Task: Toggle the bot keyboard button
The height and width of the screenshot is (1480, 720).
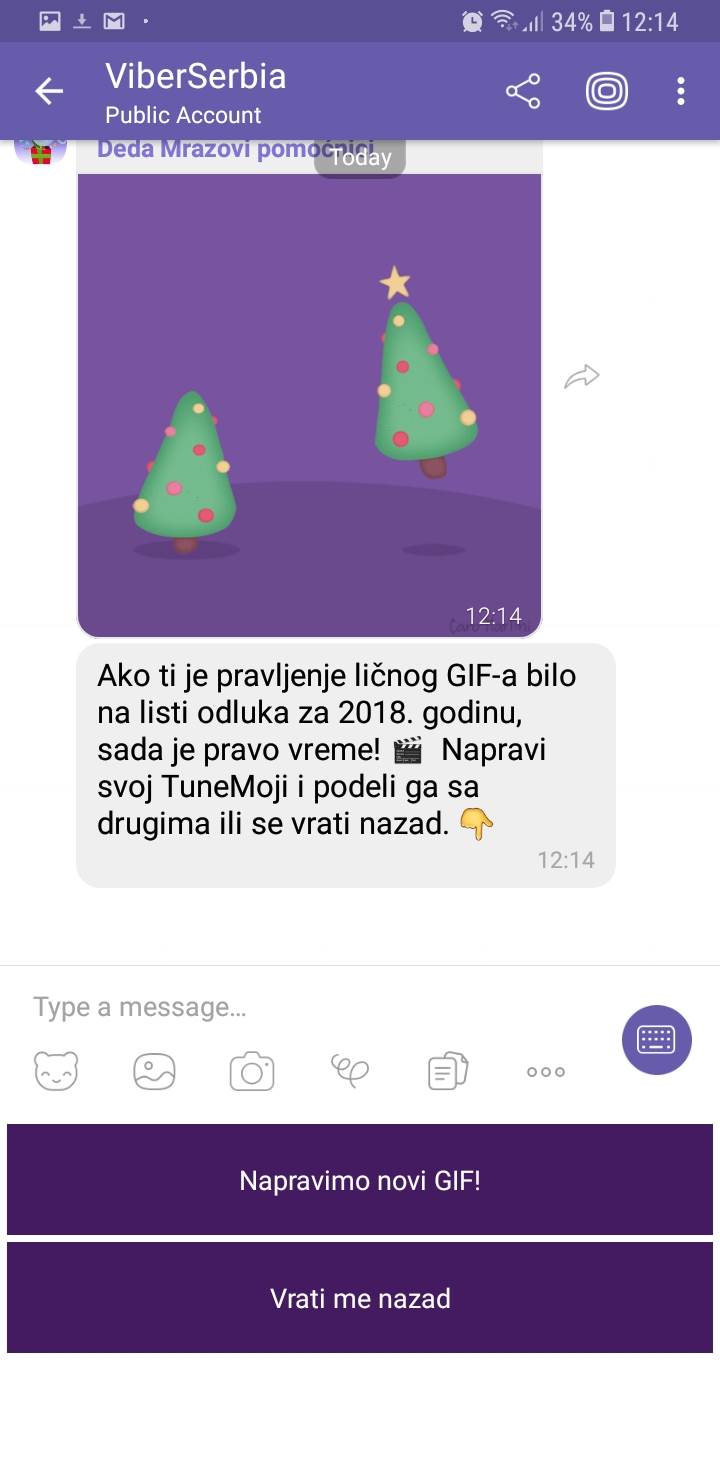Action: click(656, 1040)
